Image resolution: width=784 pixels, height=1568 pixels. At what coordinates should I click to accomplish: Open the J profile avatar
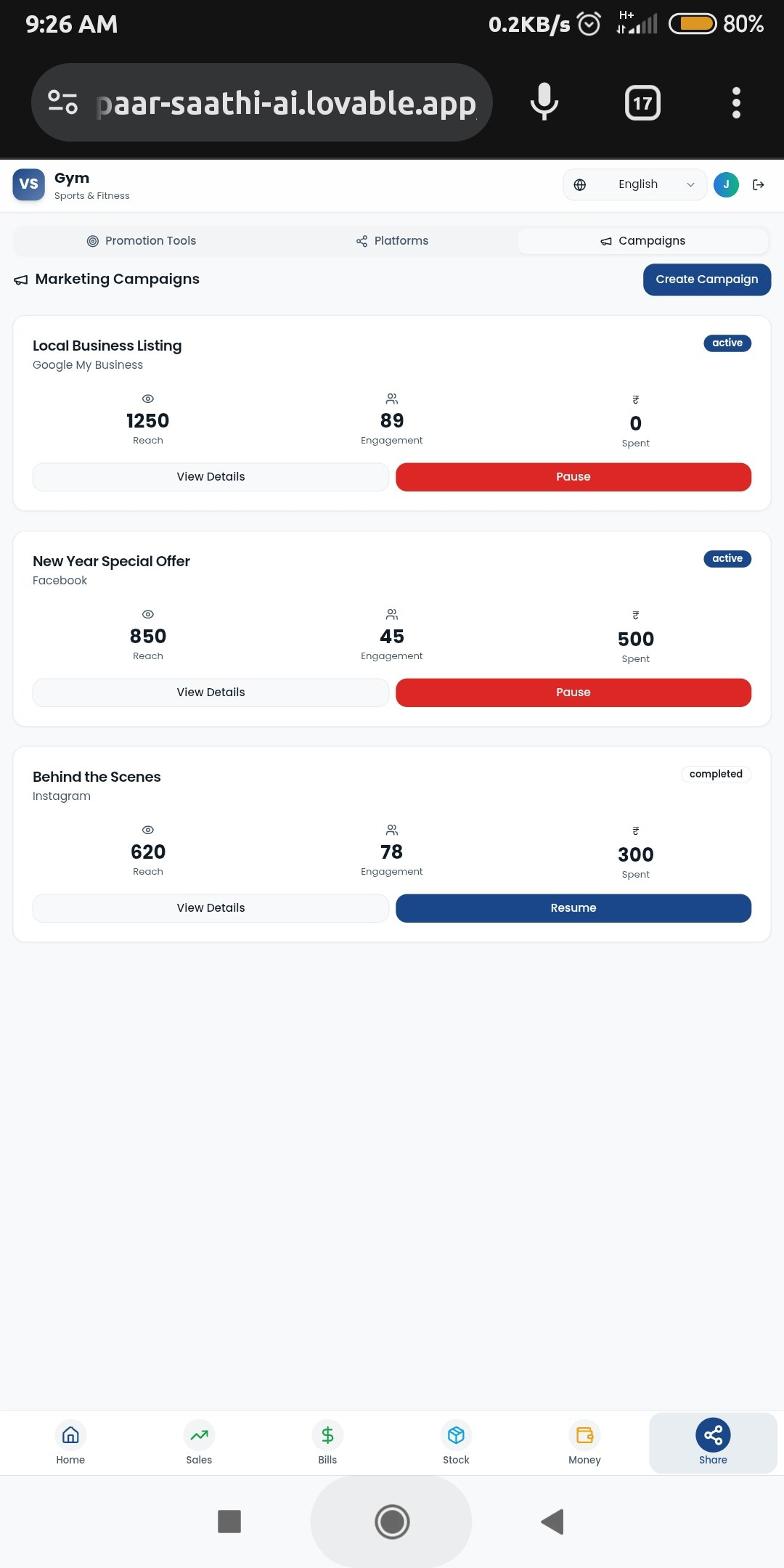pos(726,184)
